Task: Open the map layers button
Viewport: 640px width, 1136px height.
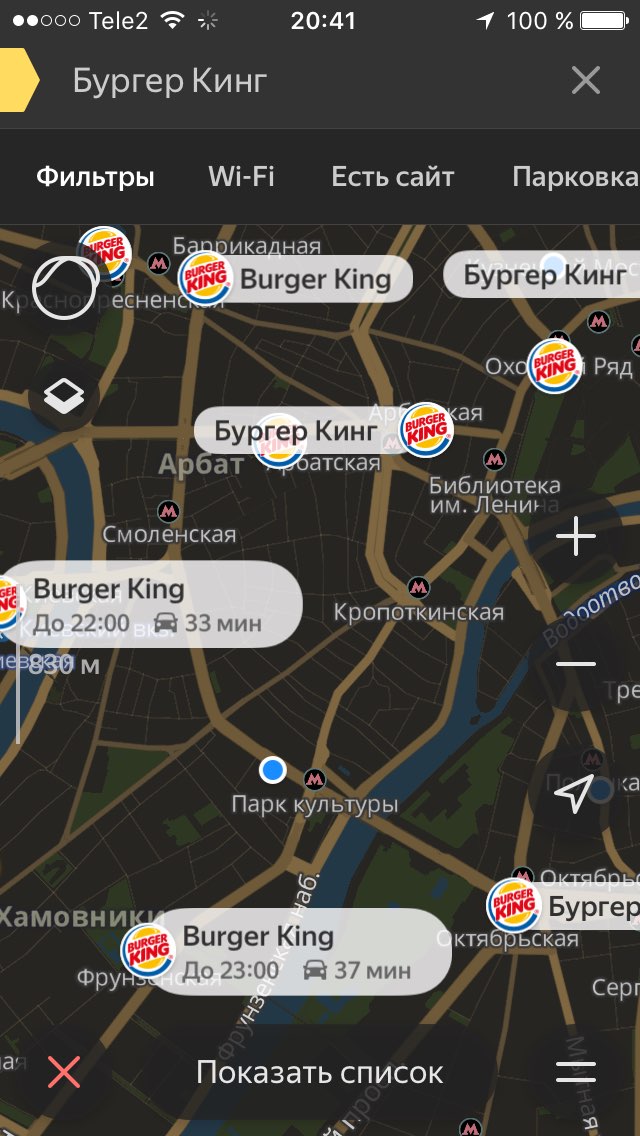Action: 64,397
